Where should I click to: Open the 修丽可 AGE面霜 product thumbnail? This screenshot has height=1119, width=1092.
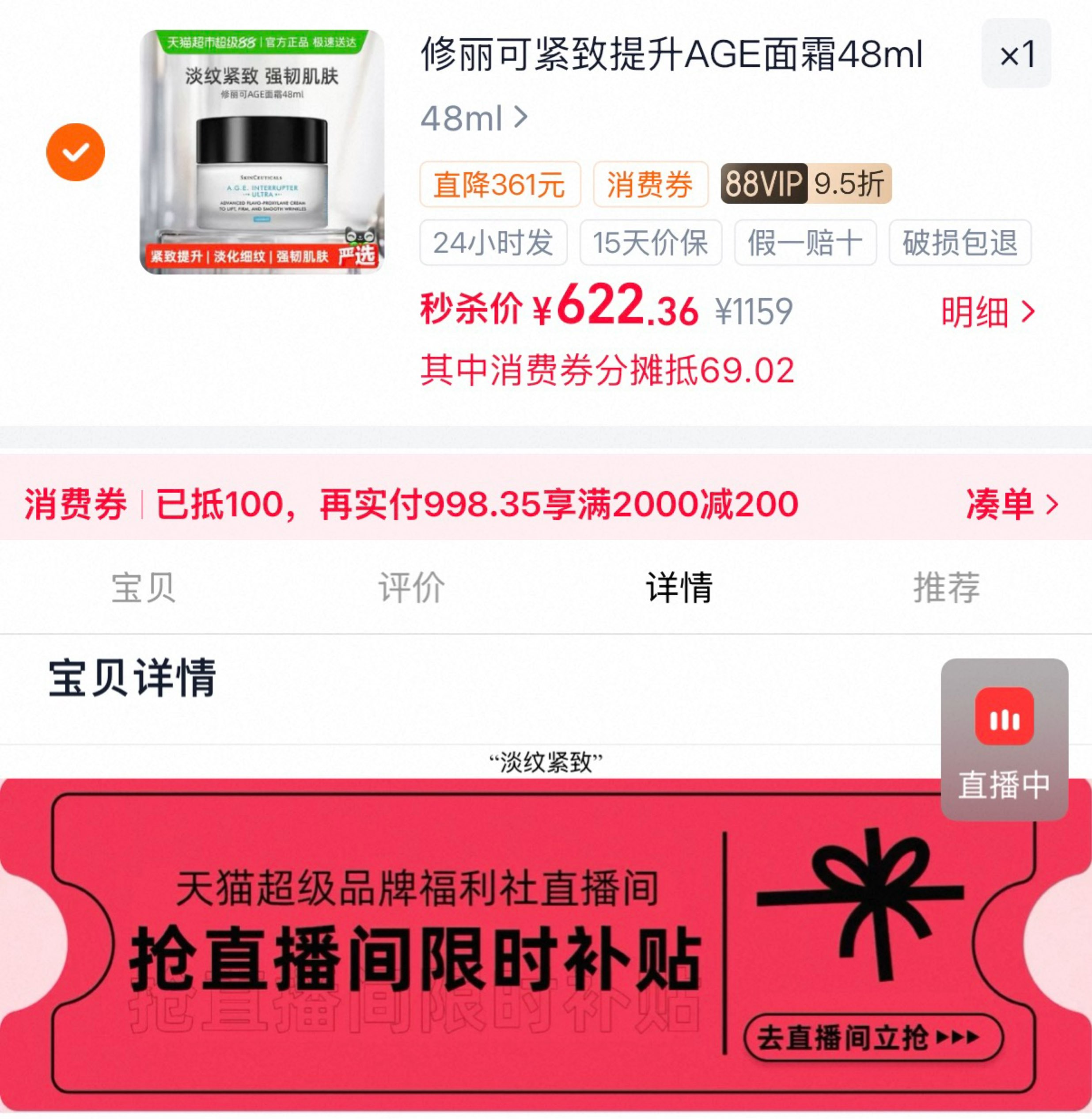tap(262, 152)
